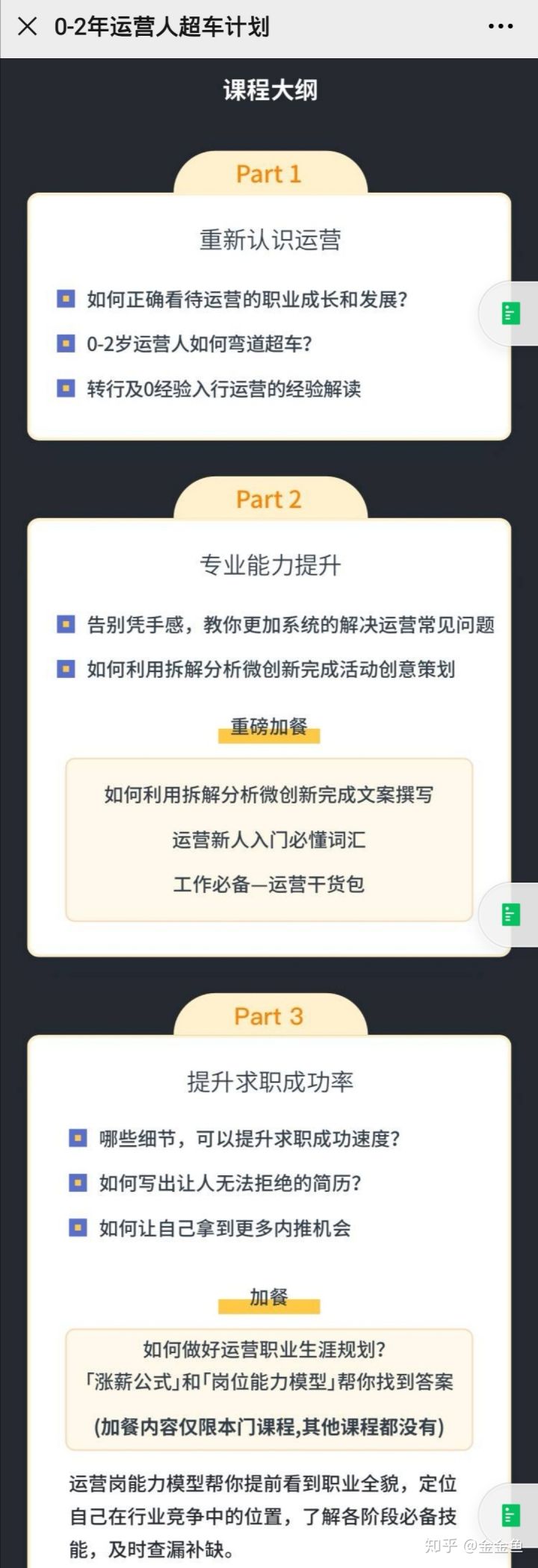Tap the green document shortcut beside Part 1
Viewport: 538px width, 1568px height.
511,314
